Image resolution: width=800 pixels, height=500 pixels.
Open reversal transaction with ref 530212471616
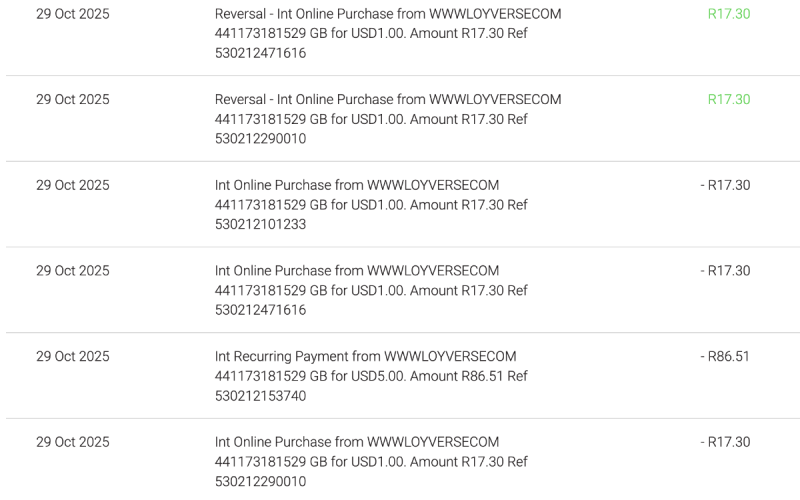388,33
